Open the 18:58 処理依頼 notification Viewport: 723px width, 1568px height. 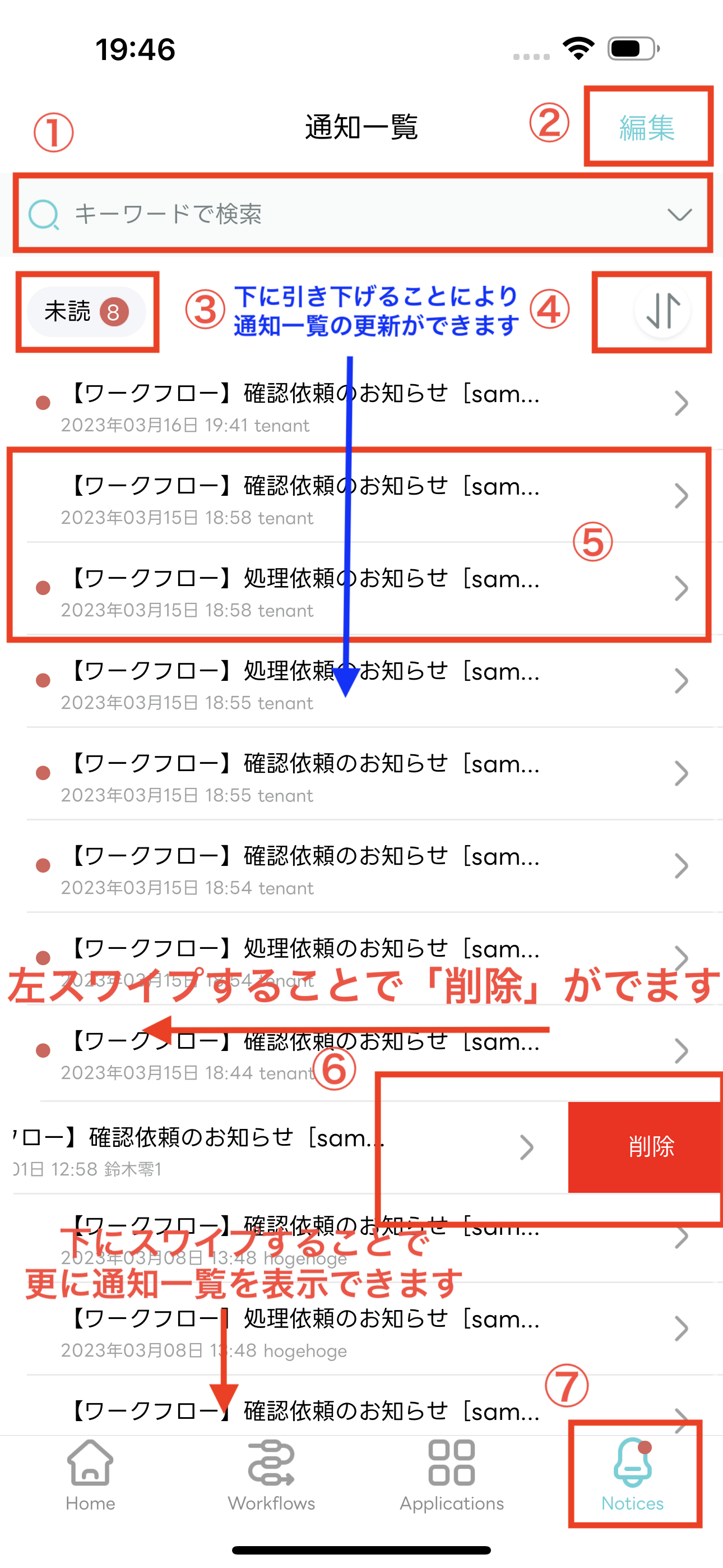(x=361, y=589)
